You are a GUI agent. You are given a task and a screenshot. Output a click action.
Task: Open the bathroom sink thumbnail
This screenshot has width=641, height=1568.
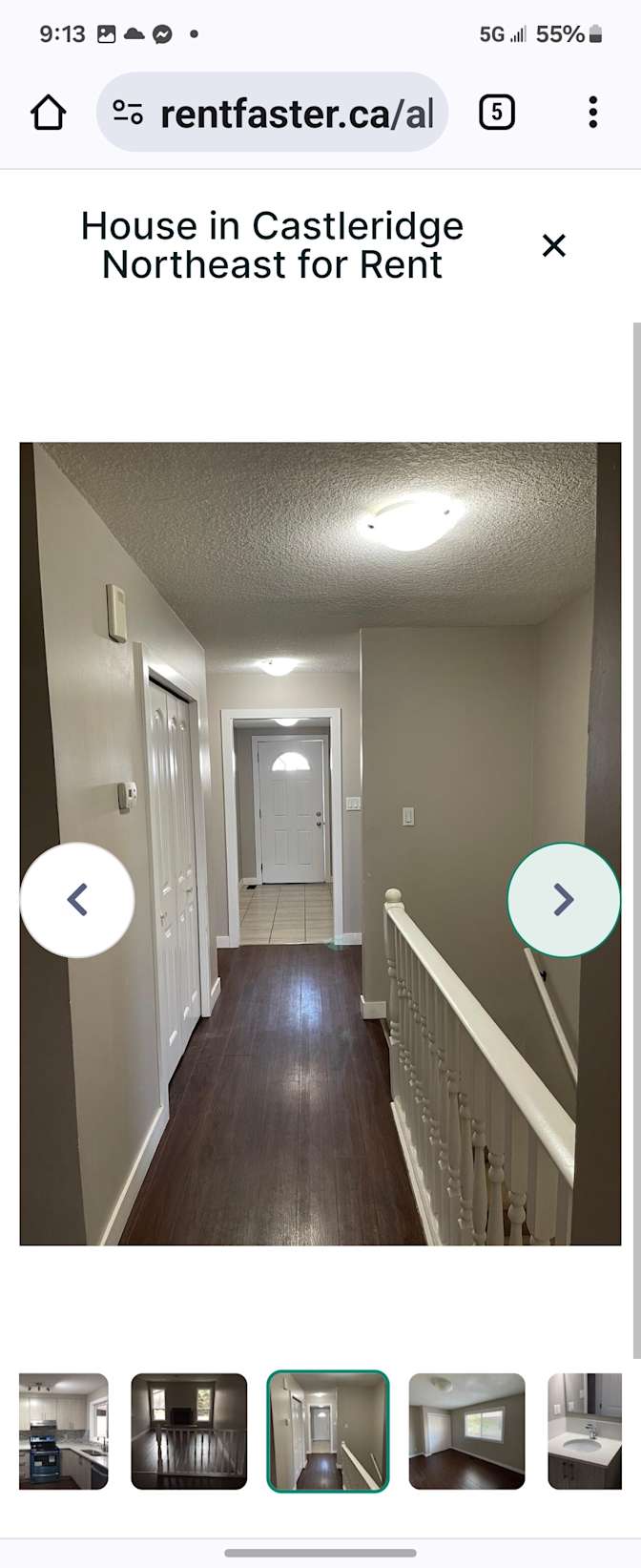click(x=585, y=1431)
